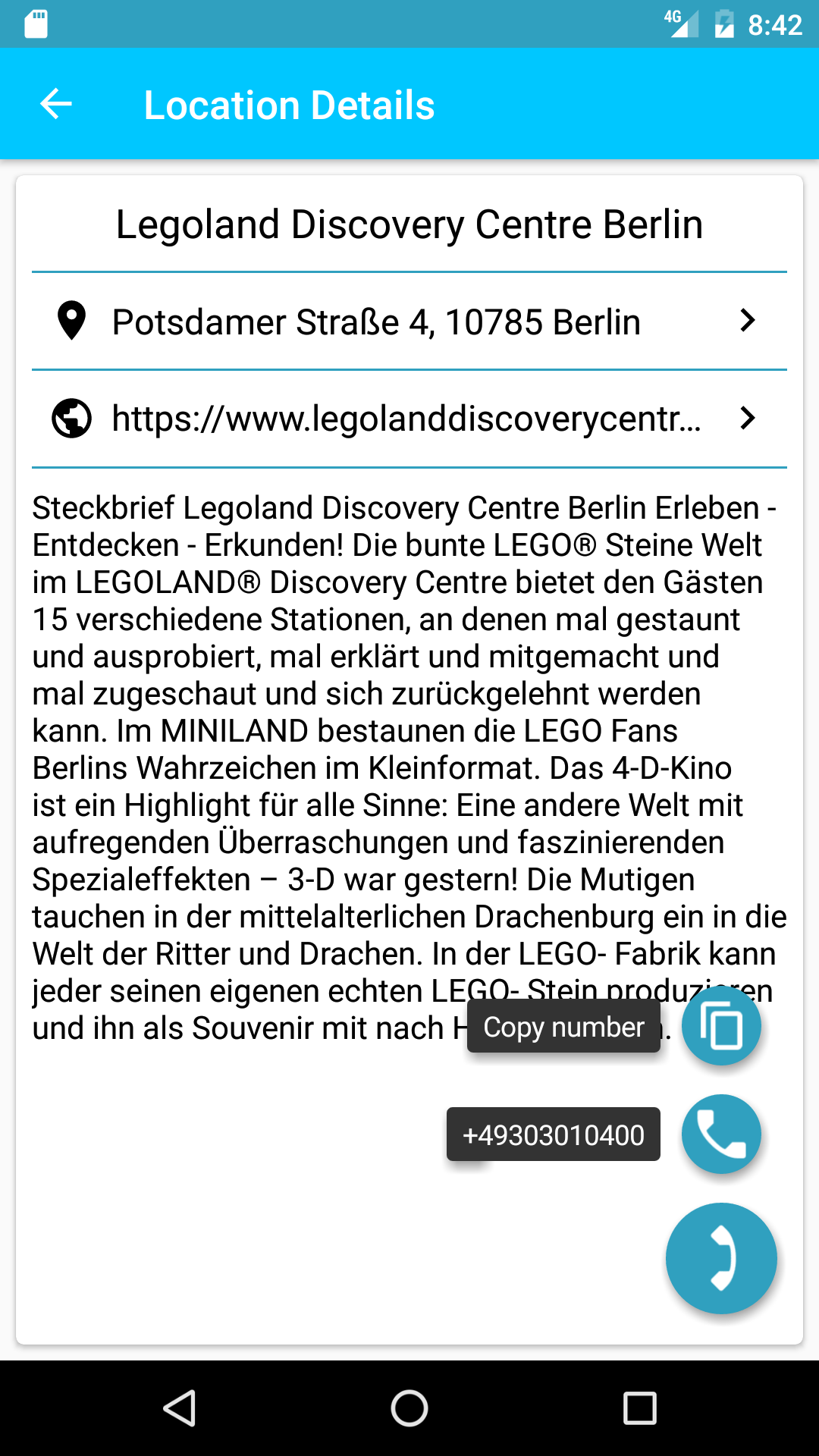Go to the home screen
This screenshot has height=1456, width=819.
409,1408
